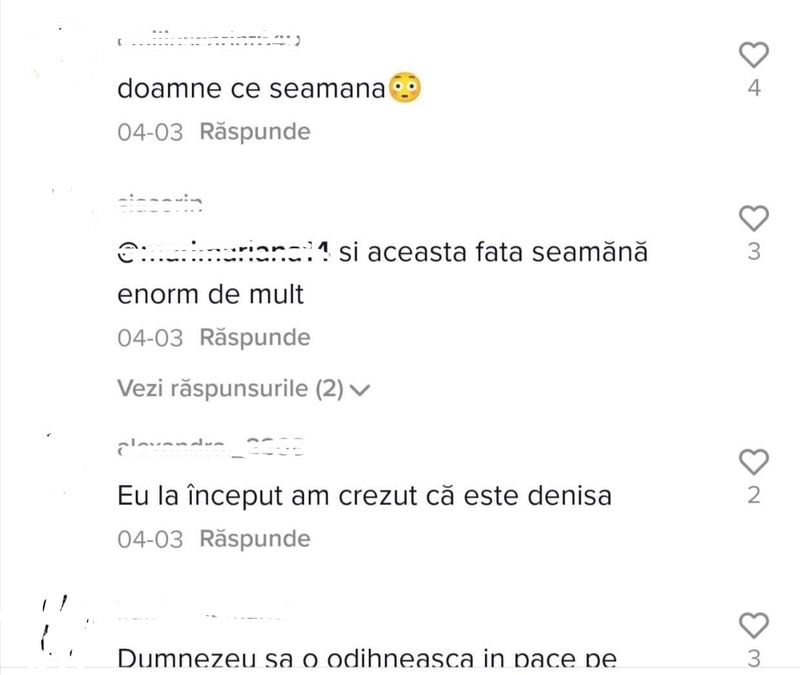Reply to the 'seamănă enorm de mult' comment
The image size is (800, 675).
[254, 337]
